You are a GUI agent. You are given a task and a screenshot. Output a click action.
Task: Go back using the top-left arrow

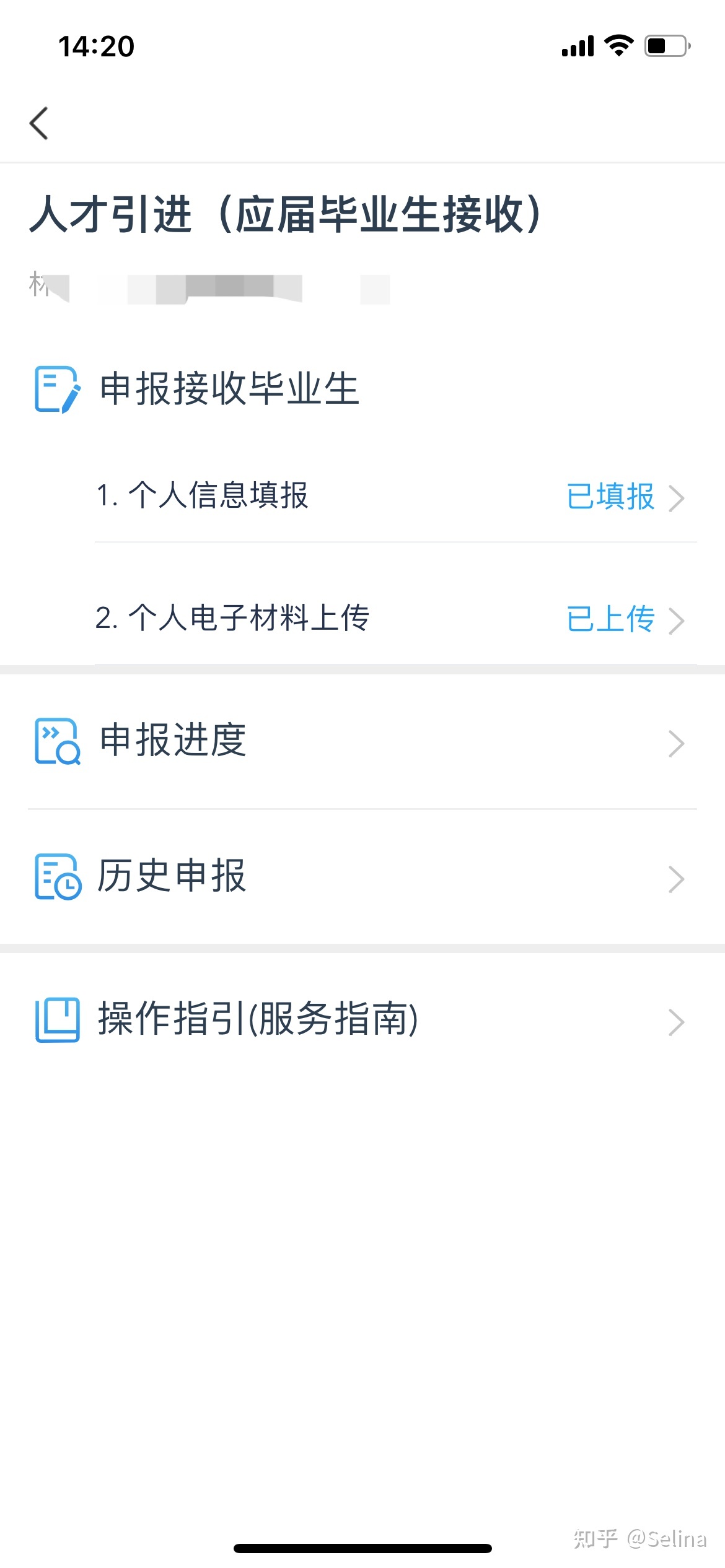39,123
